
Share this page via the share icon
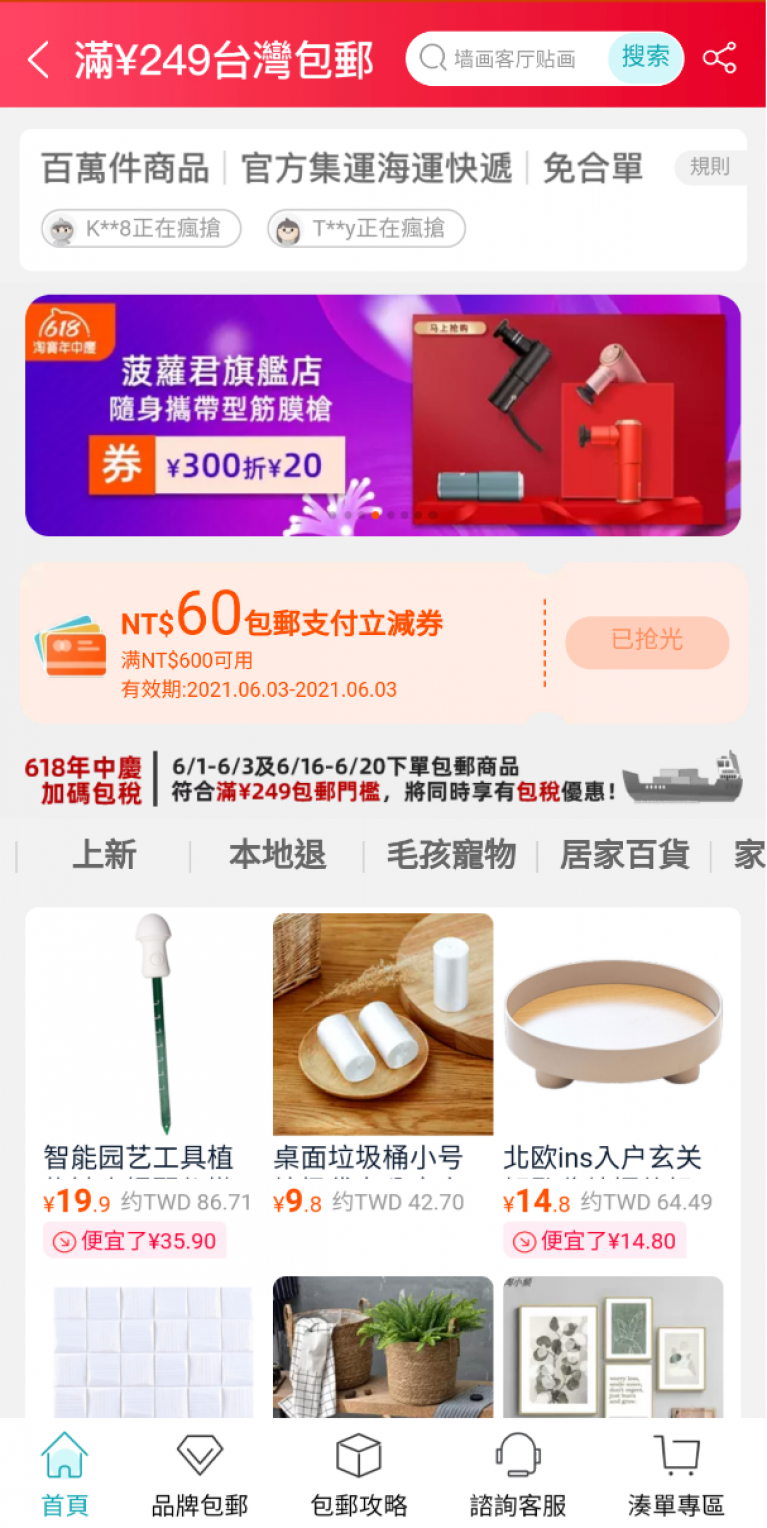[x=719, y=58]
